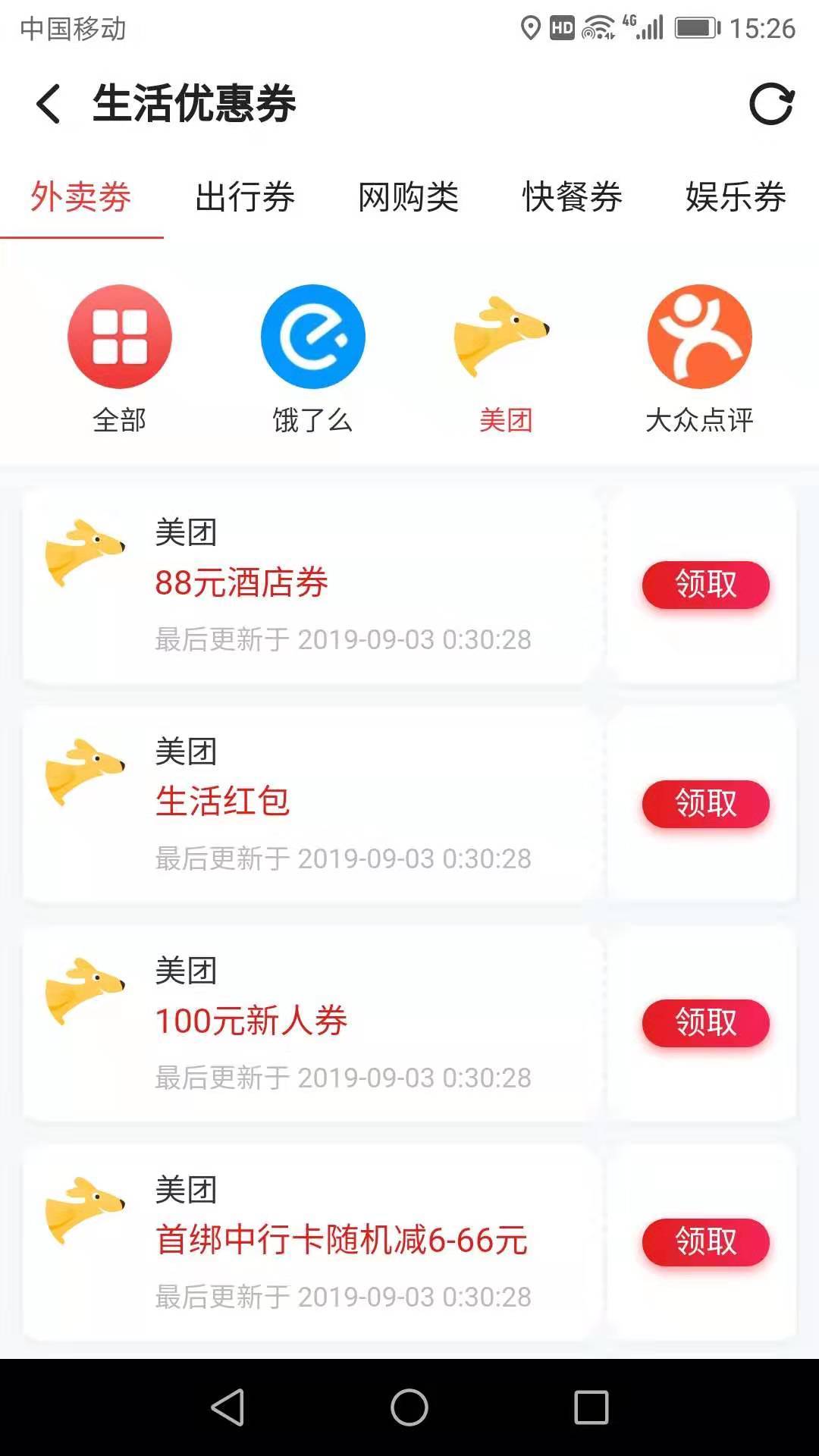
Task: Show 全部 takeout coupons
Action: [x=120, y=358]
